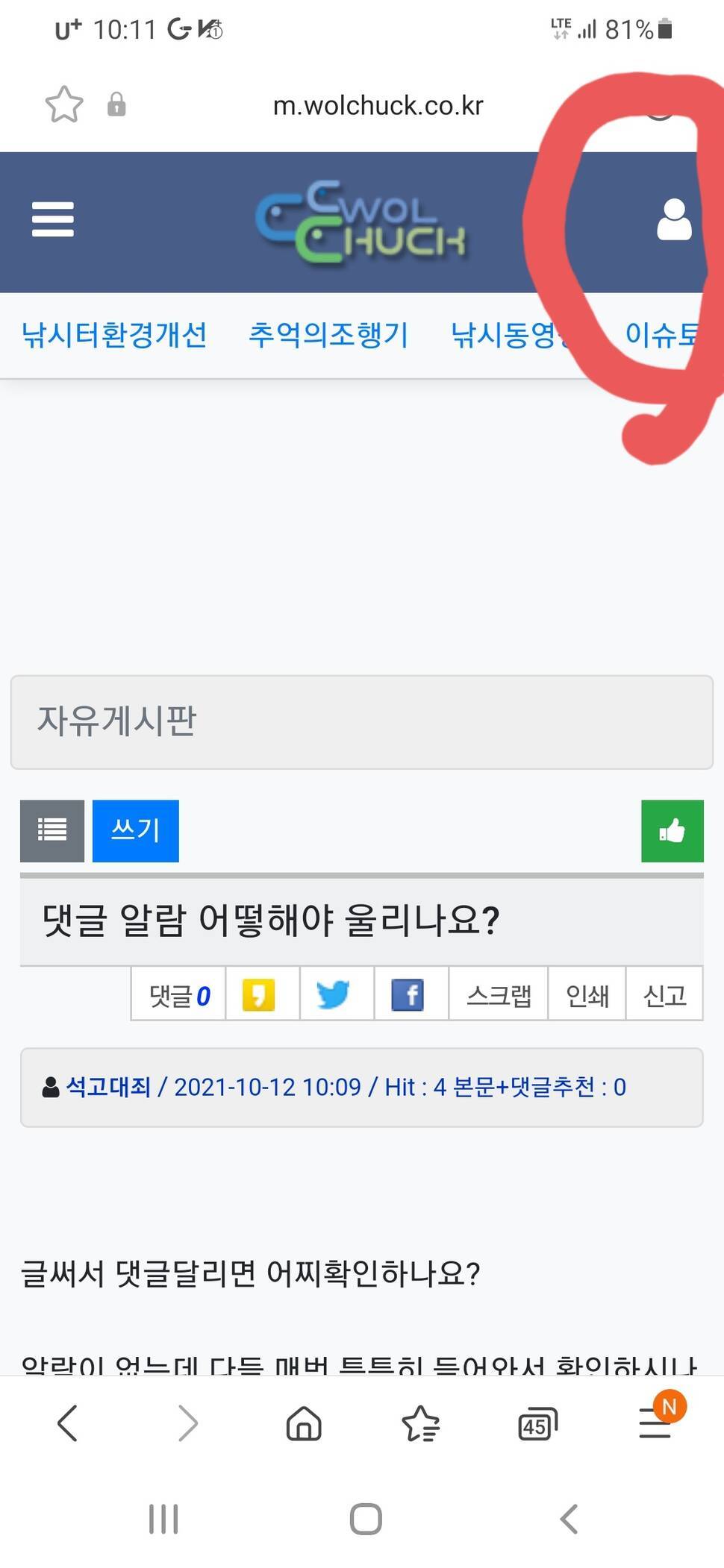Share the post on Twitter
The width and height of the screenshot is (724, 1568).
[333, 994]
